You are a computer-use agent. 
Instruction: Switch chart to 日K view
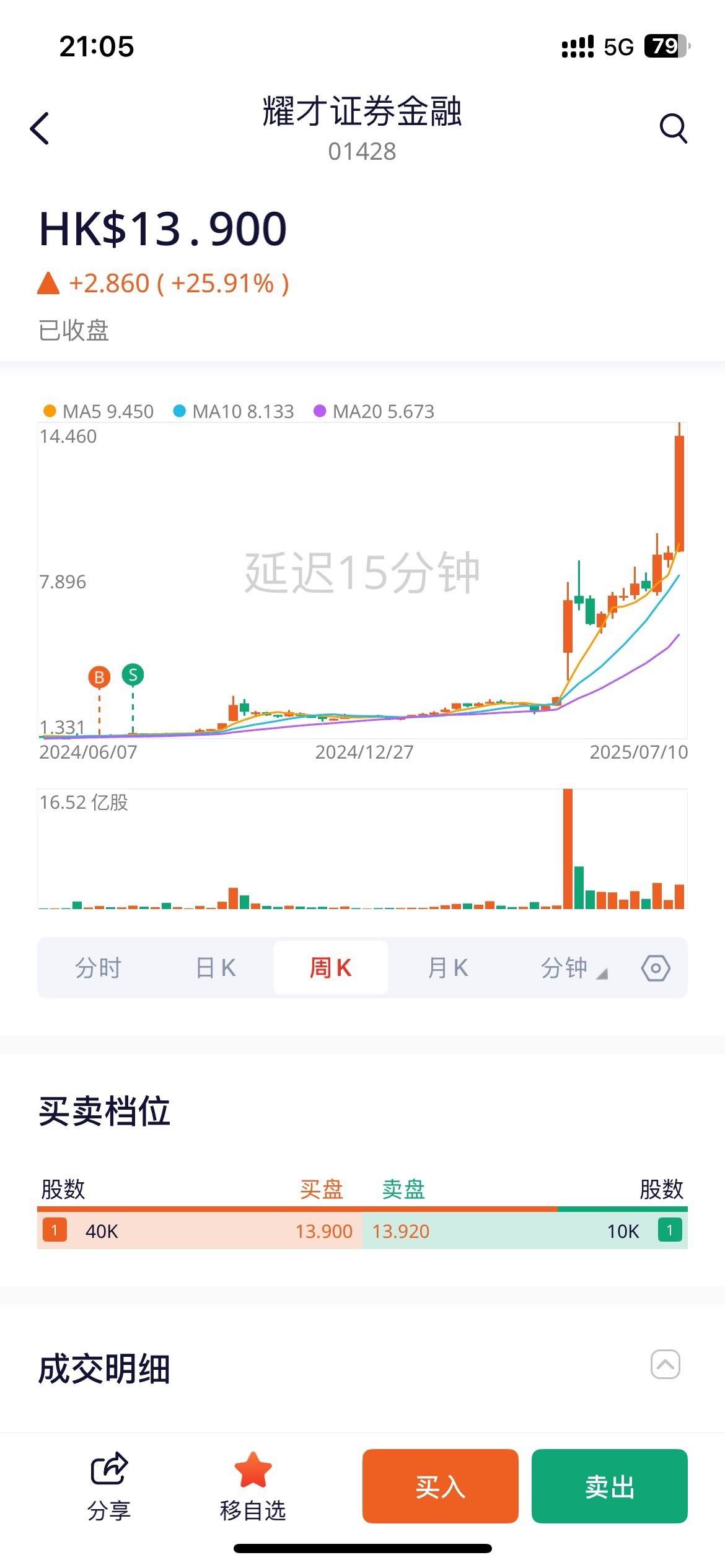click(216, 967)
